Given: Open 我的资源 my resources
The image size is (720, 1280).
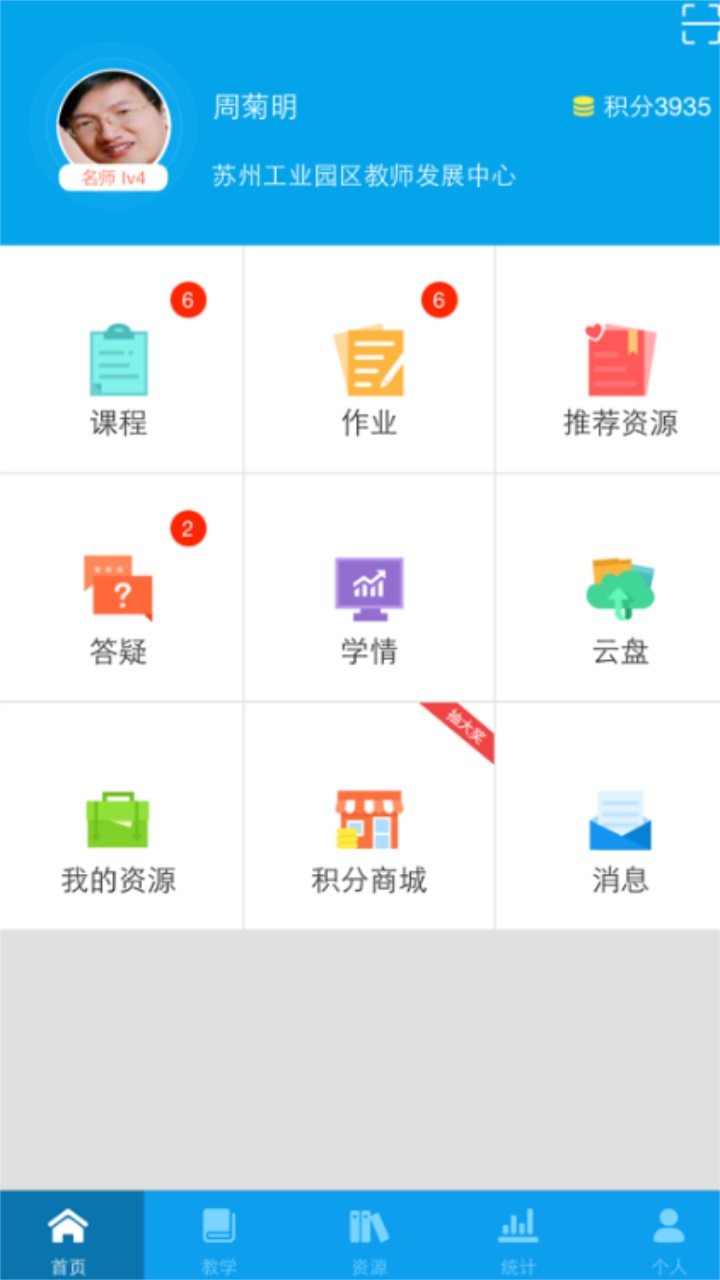Looking at the screenshot, I should pyautogui.click(x=119, y=820).
